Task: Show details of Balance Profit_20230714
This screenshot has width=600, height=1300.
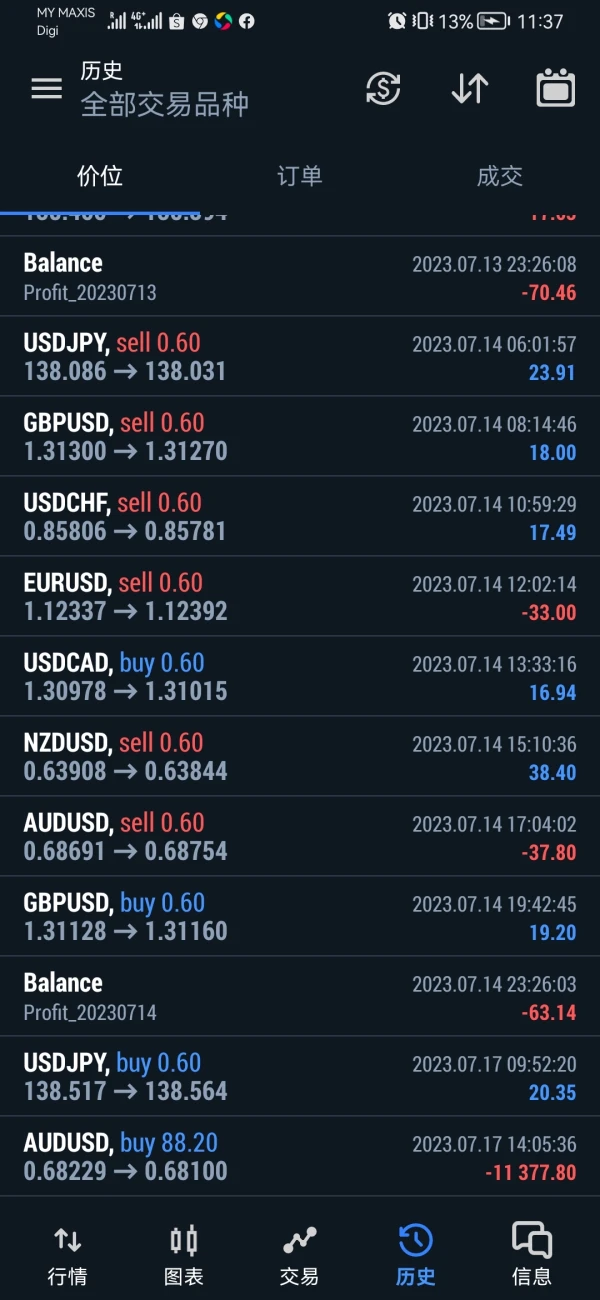Action: [x=300, y=996]
